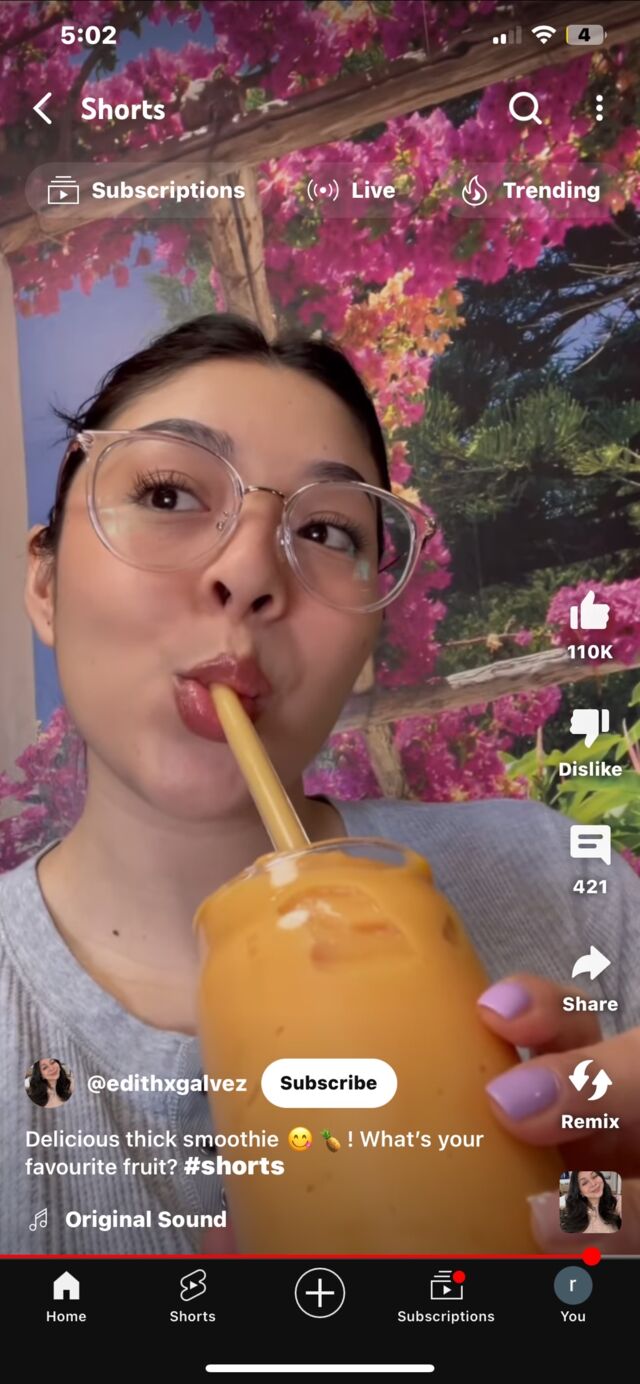Open the three-dot overflow menu
Viewport: 640px width, 1384px height.
click(599, 108)
